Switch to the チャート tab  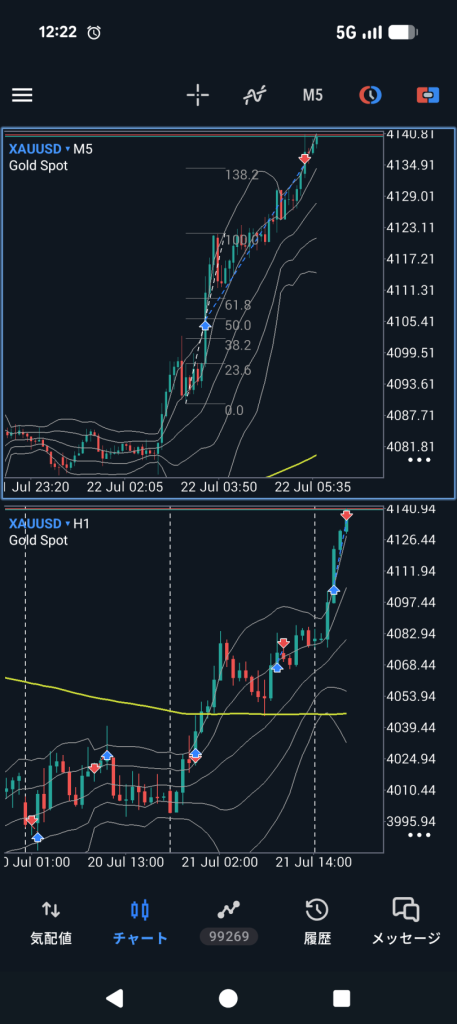[140, 922]
